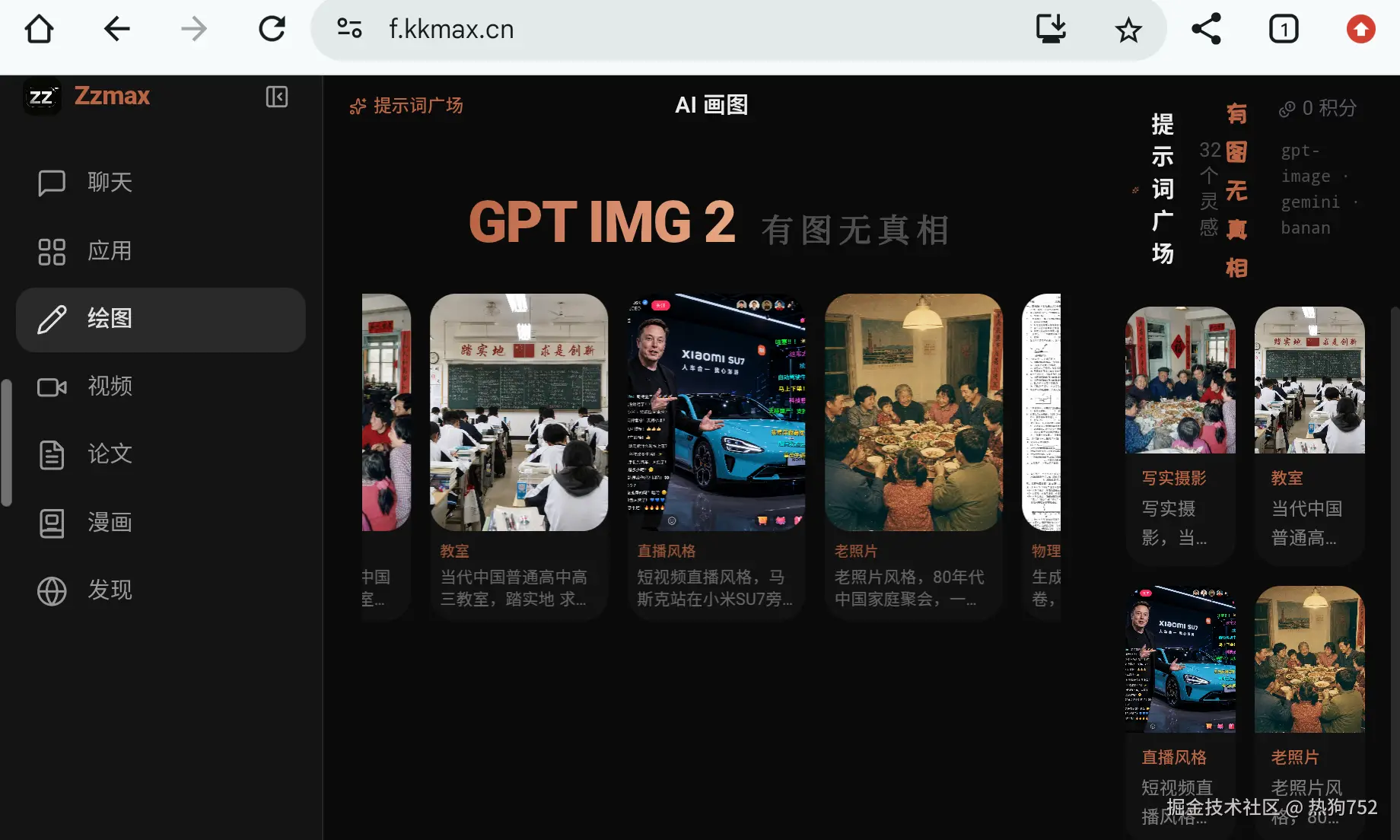Go to browser home page

pos(39,30)
